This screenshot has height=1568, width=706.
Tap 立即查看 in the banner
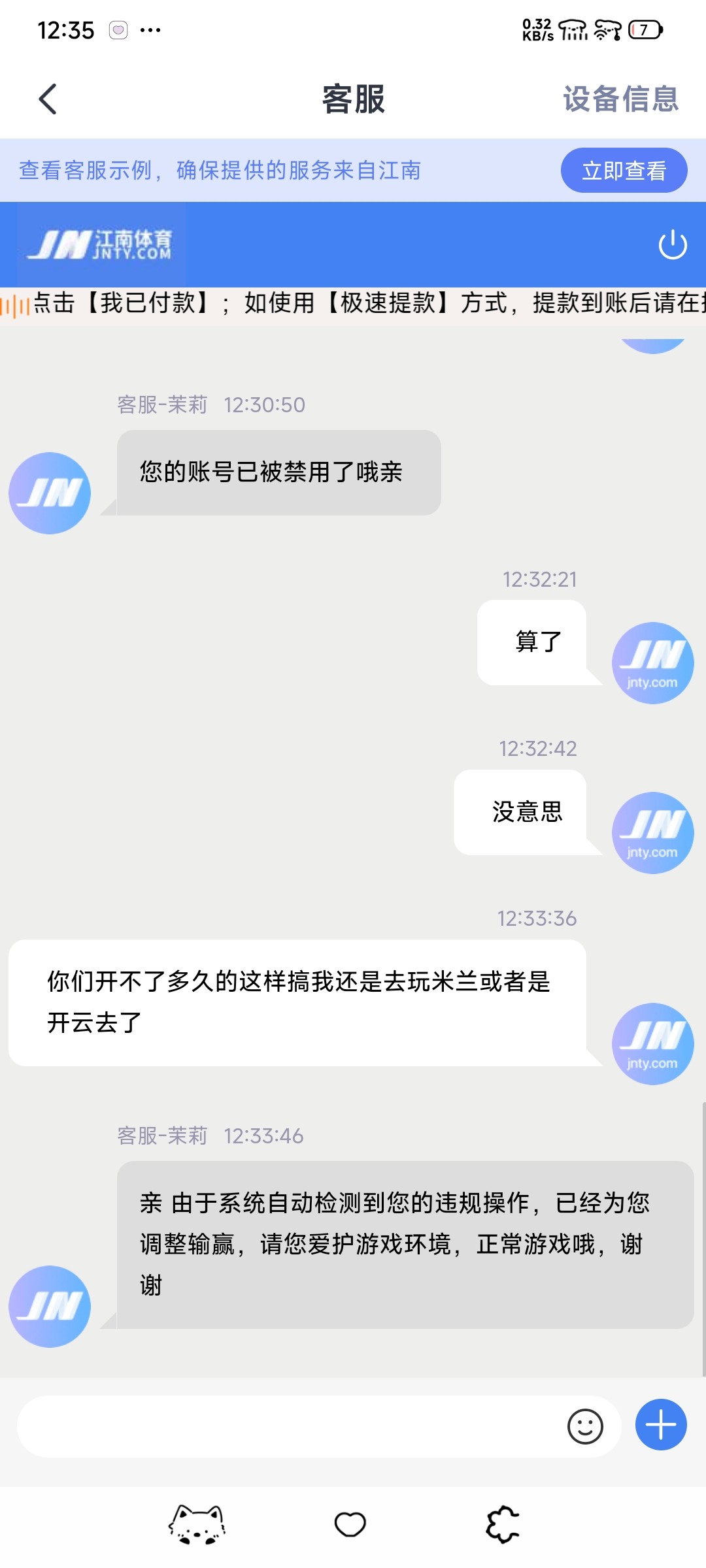click(624, 171)
